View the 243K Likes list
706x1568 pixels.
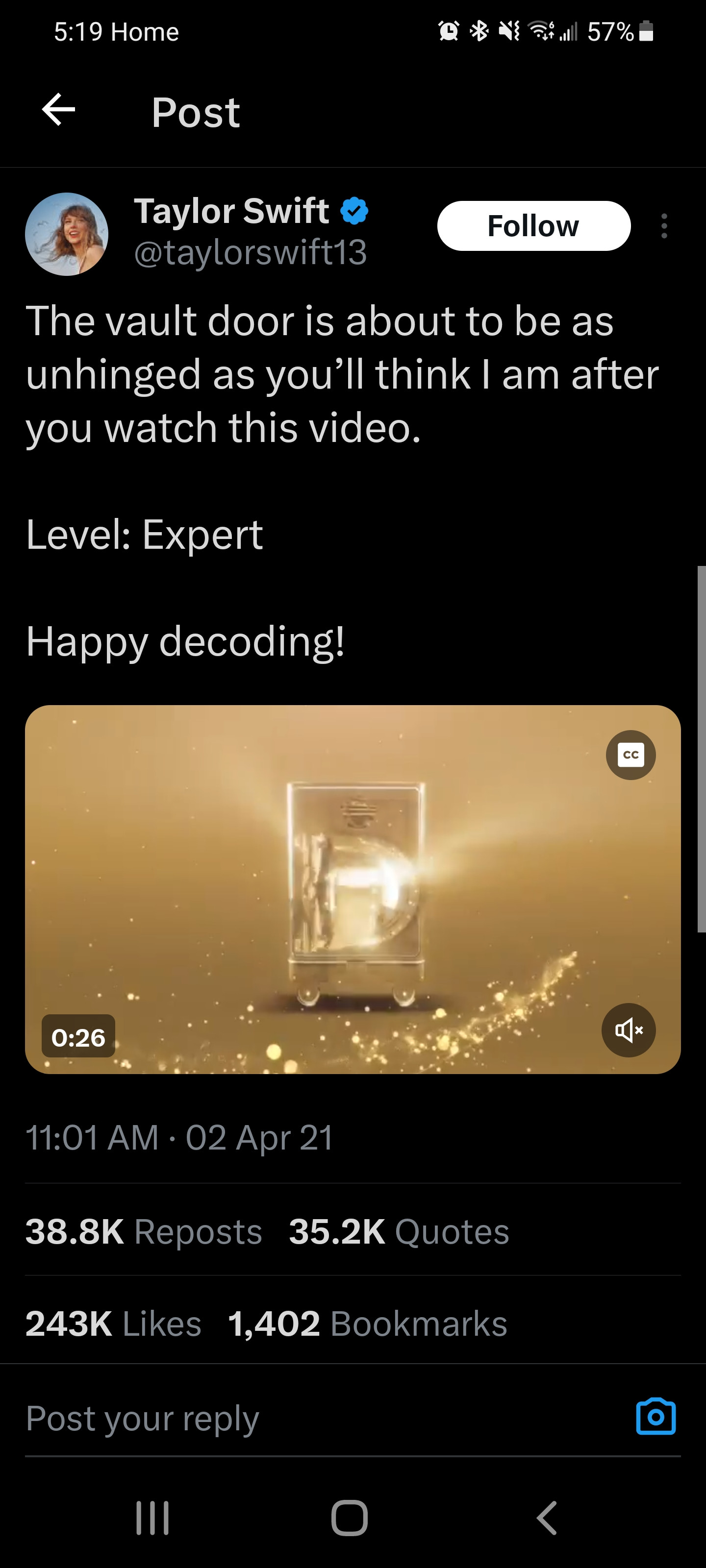(x=113, y=1324)
